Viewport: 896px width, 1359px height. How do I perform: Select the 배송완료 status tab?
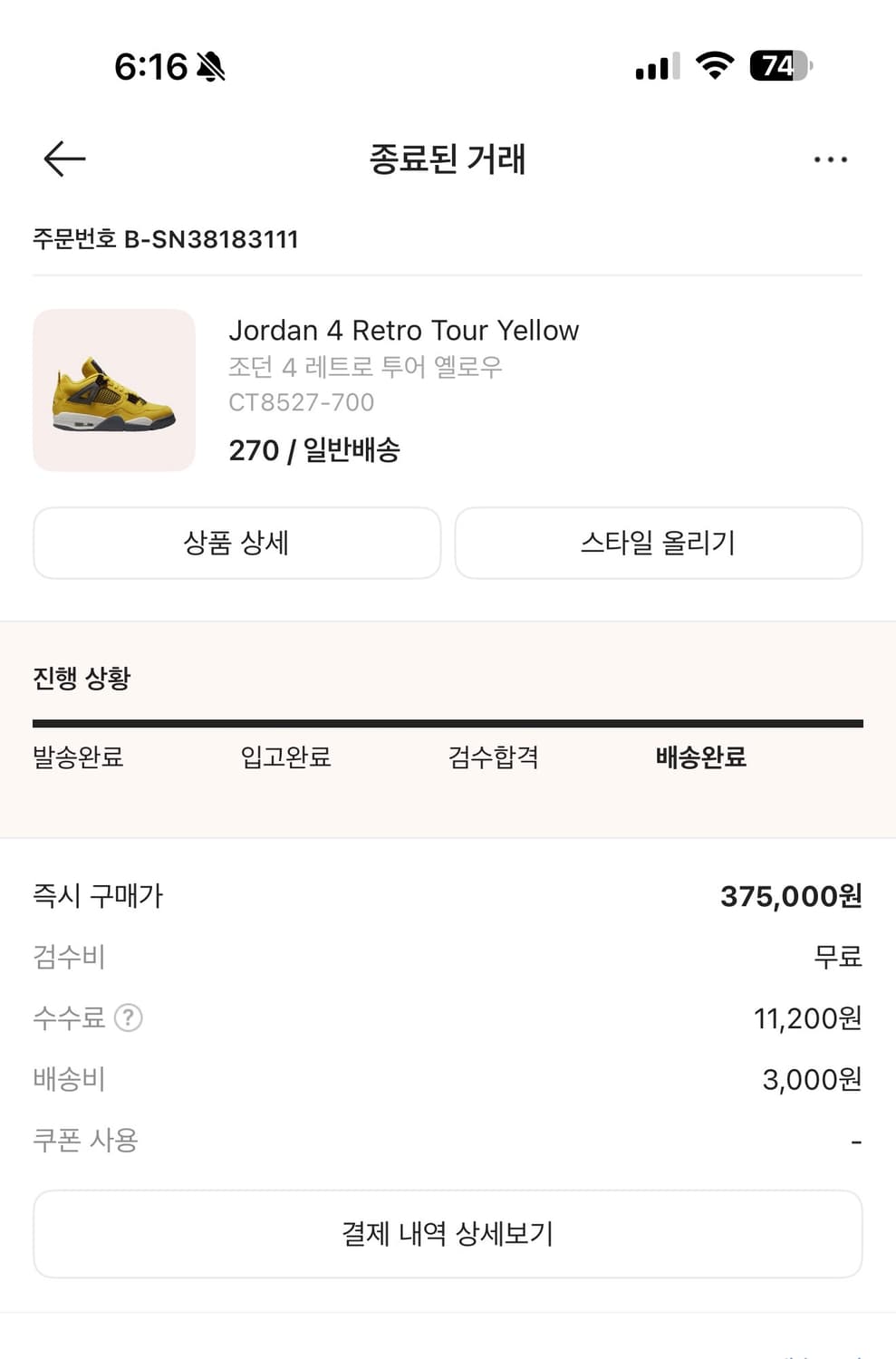click(699, 758)
